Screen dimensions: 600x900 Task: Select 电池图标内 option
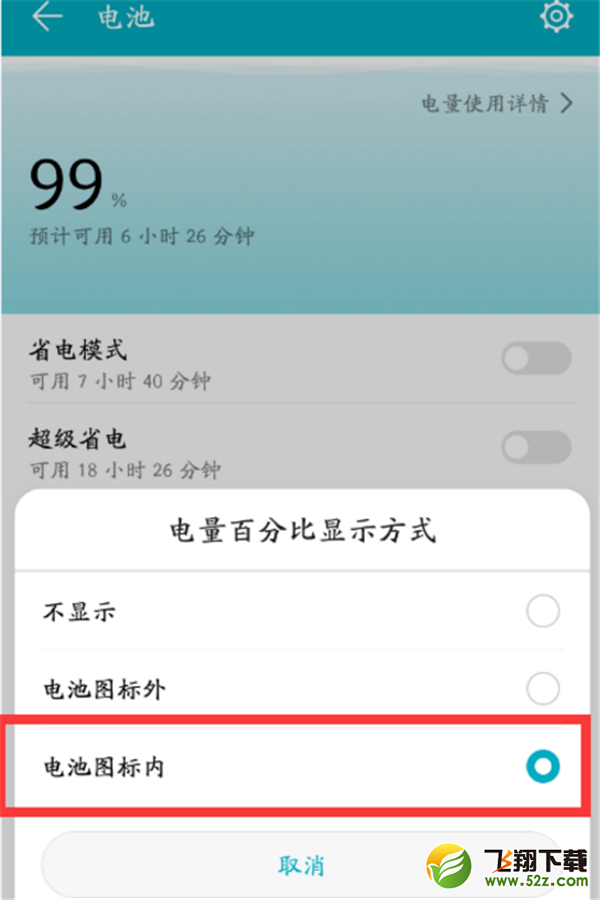pyautogui.click(x=543, y=767)
